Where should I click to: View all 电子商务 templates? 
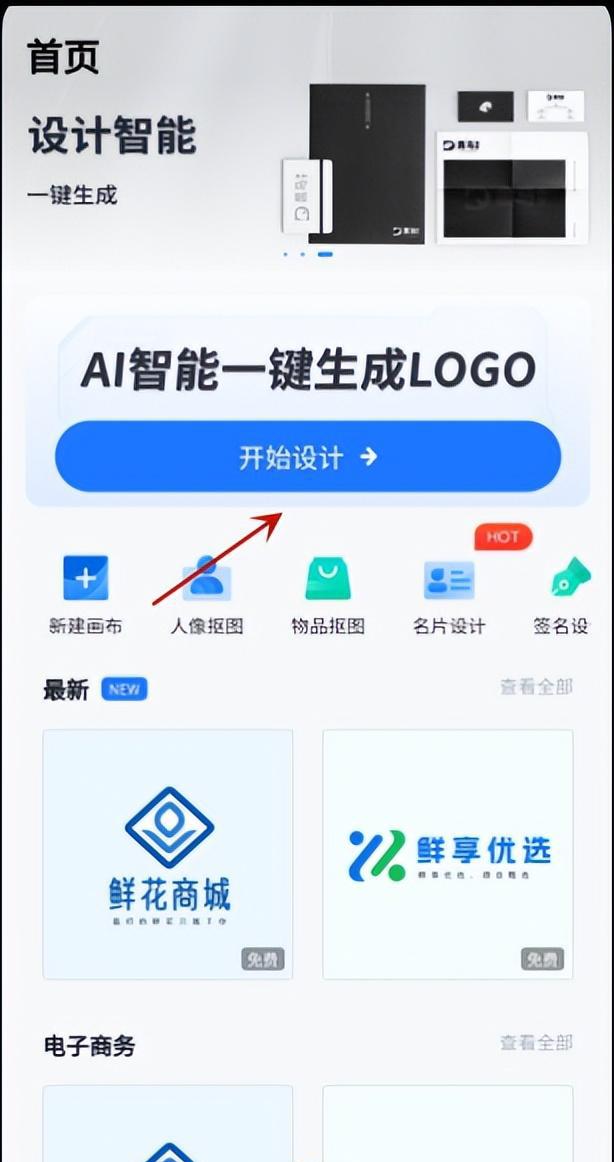tap(536, 1042)
